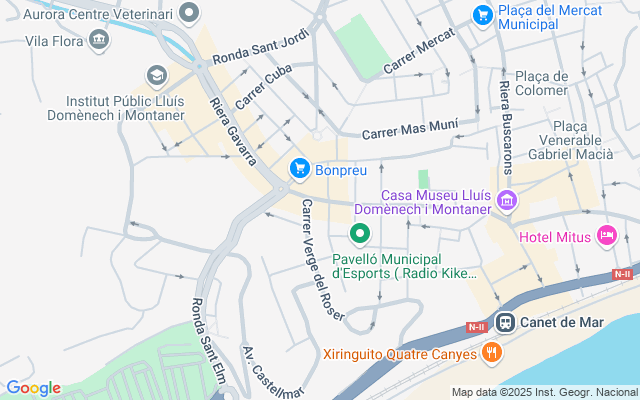This screenshot has width=640, height=400.
Task: Open Casa Museu Lluís Domènech i Montaner pin
Action: pos(507,201)
